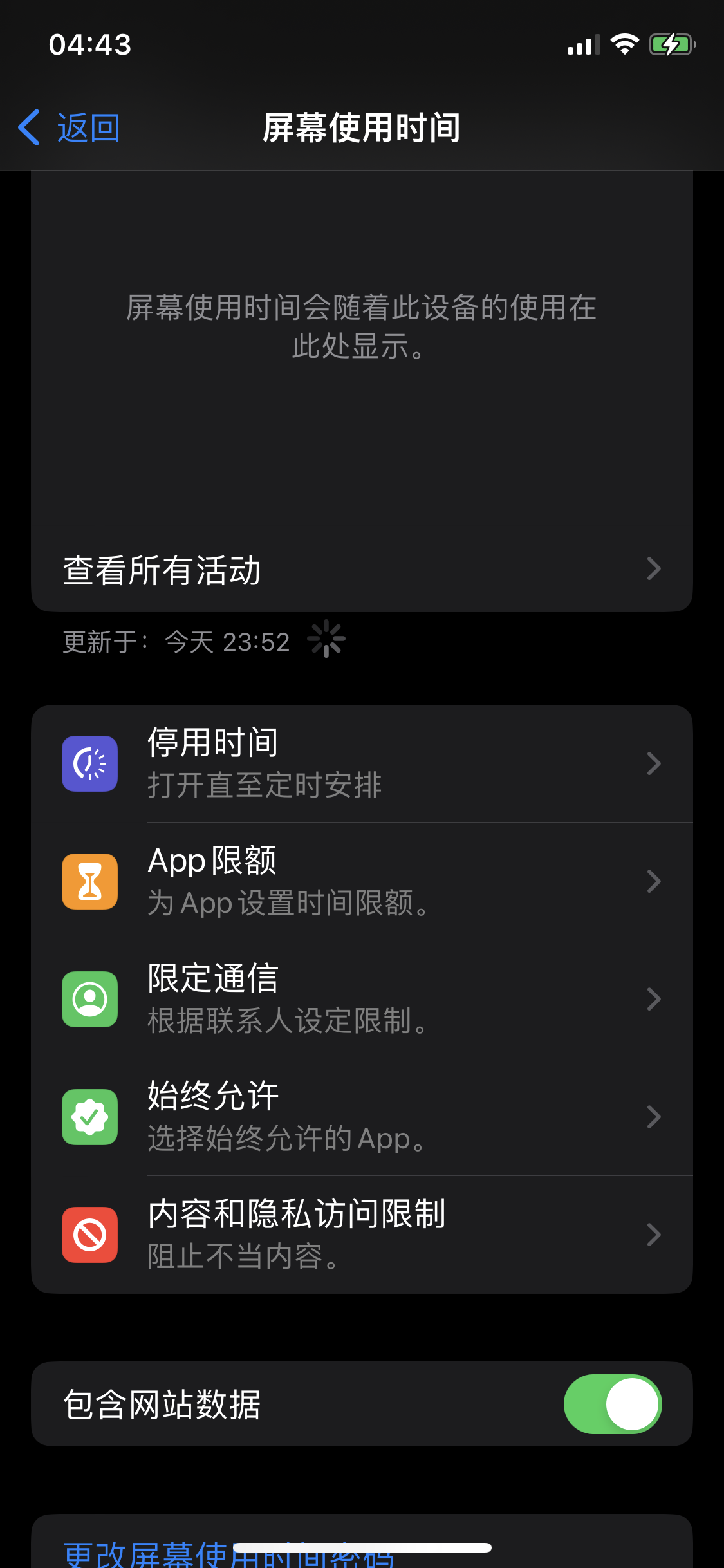Open 内容和隐私访问限制 settings
The width and height of the screenshot is (724, 1568).
point(360,1235)
